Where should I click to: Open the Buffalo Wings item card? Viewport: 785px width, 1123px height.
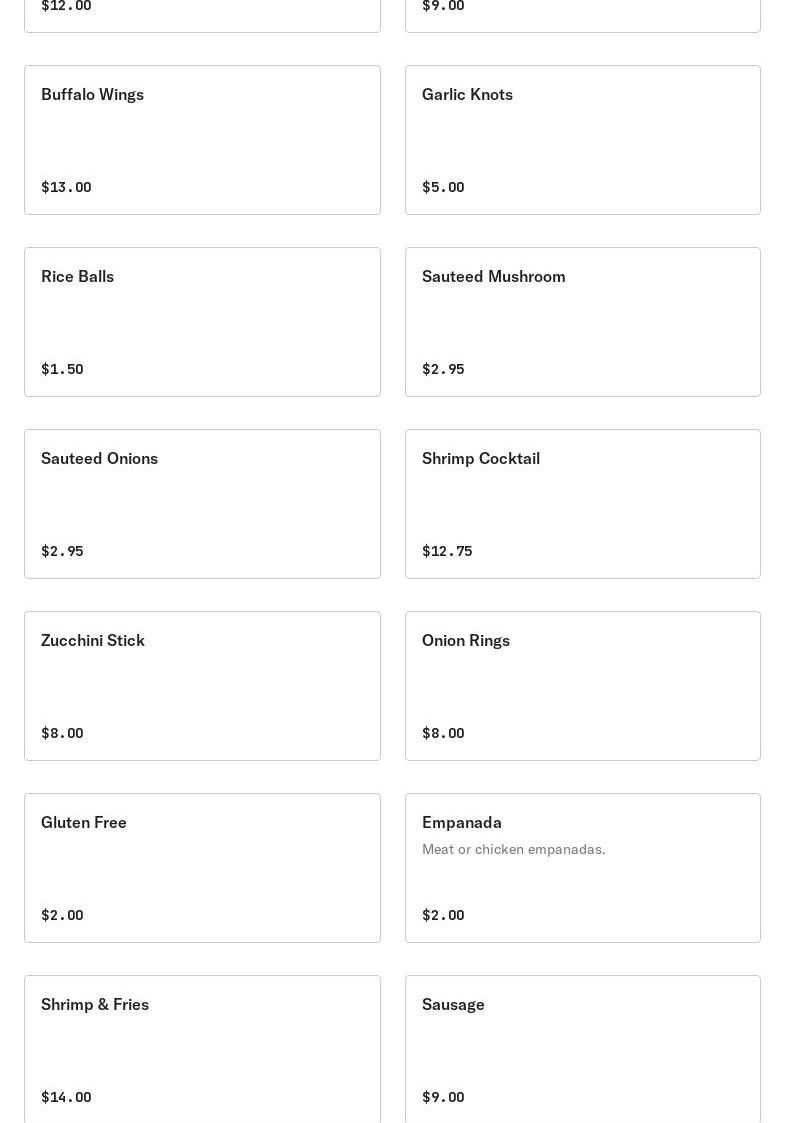pyautogui.click(x=202, y=140)
